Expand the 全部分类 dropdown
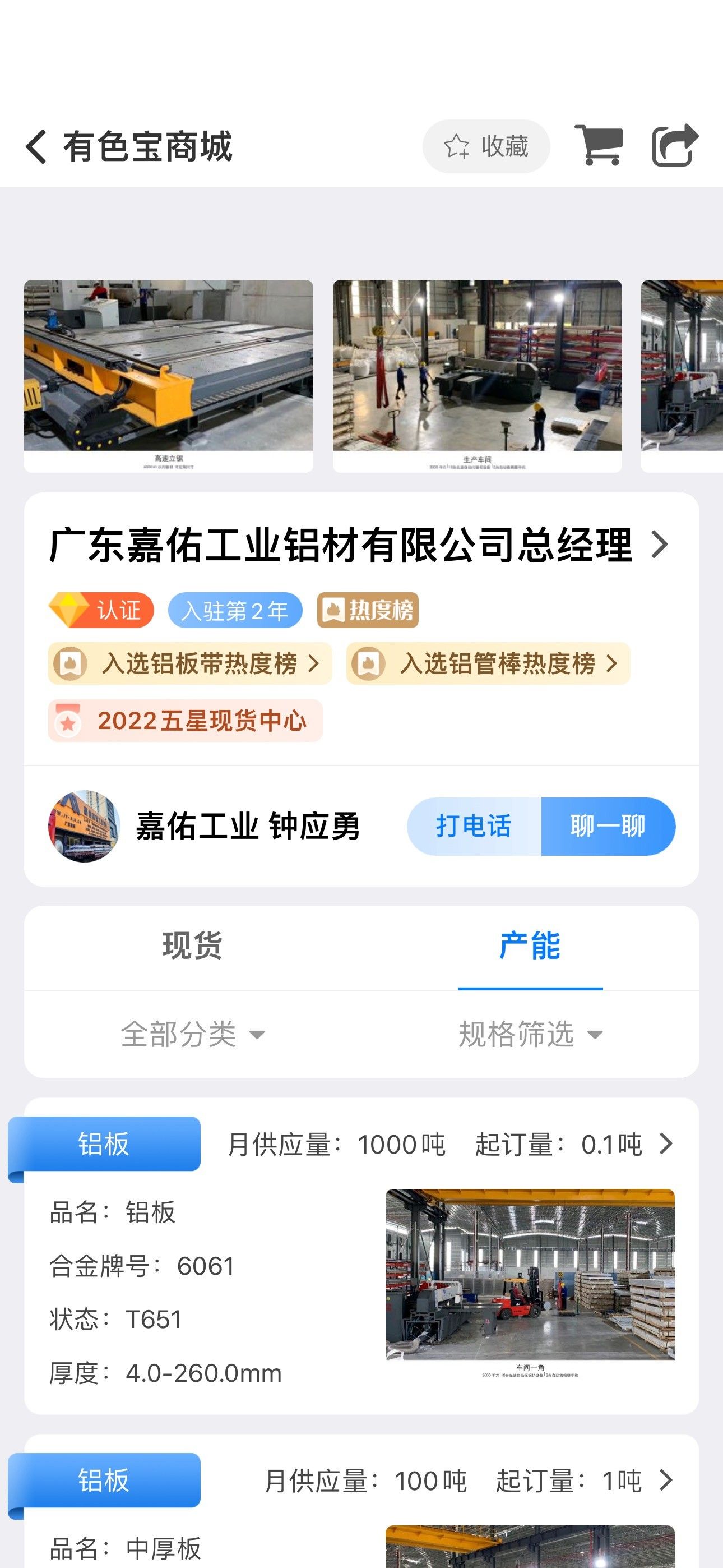Screen dimensions: 723x1568 [192, 1034]
